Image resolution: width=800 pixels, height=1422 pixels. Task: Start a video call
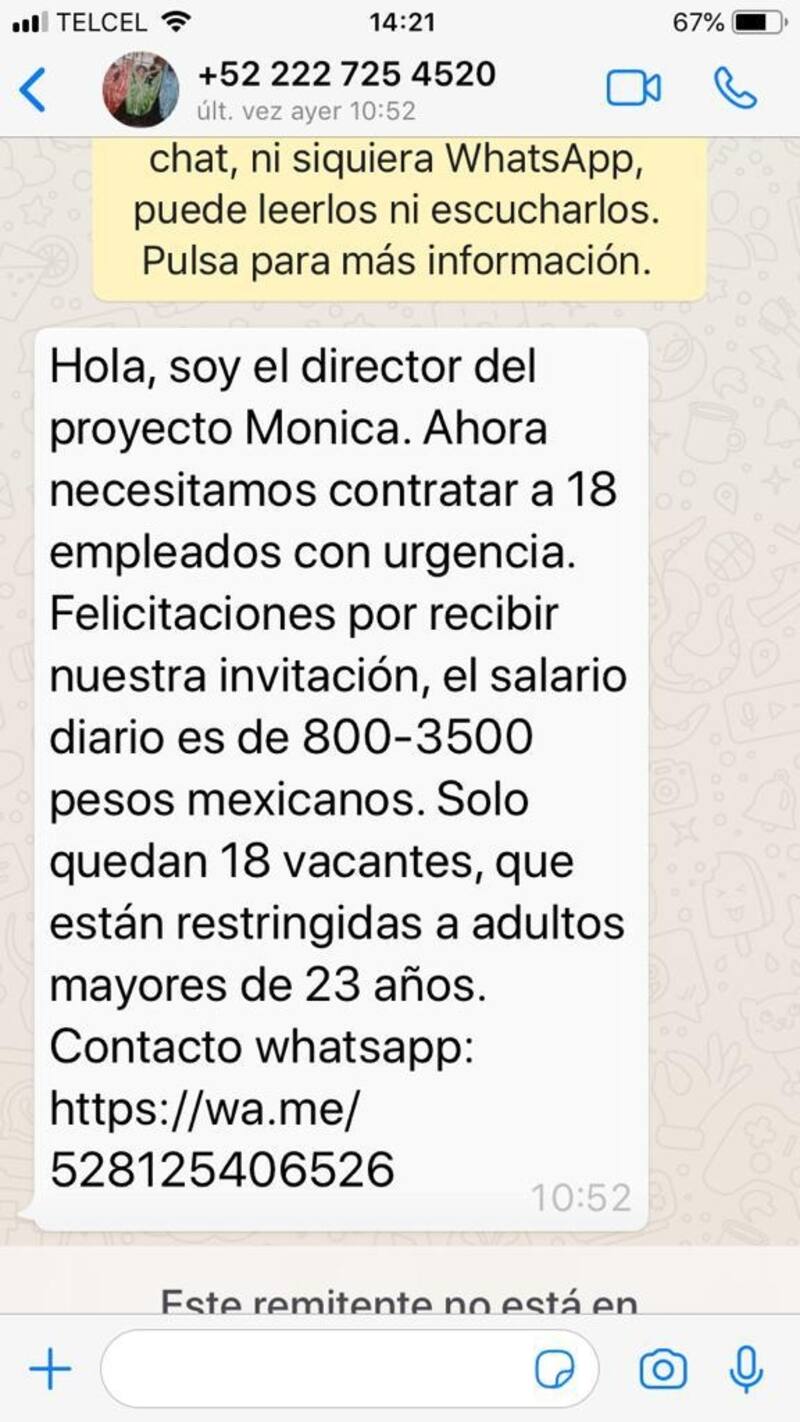point(633,89)
